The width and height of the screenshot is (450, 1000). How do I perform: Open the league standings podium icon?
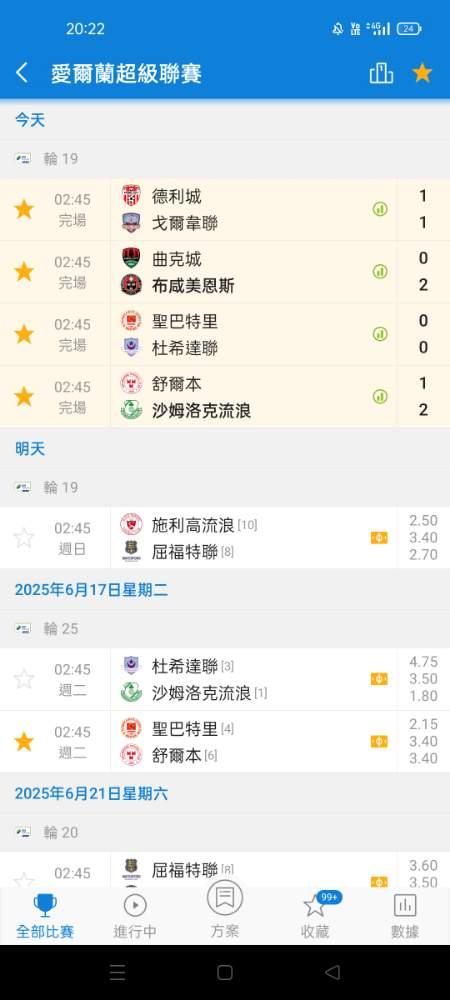381,73
